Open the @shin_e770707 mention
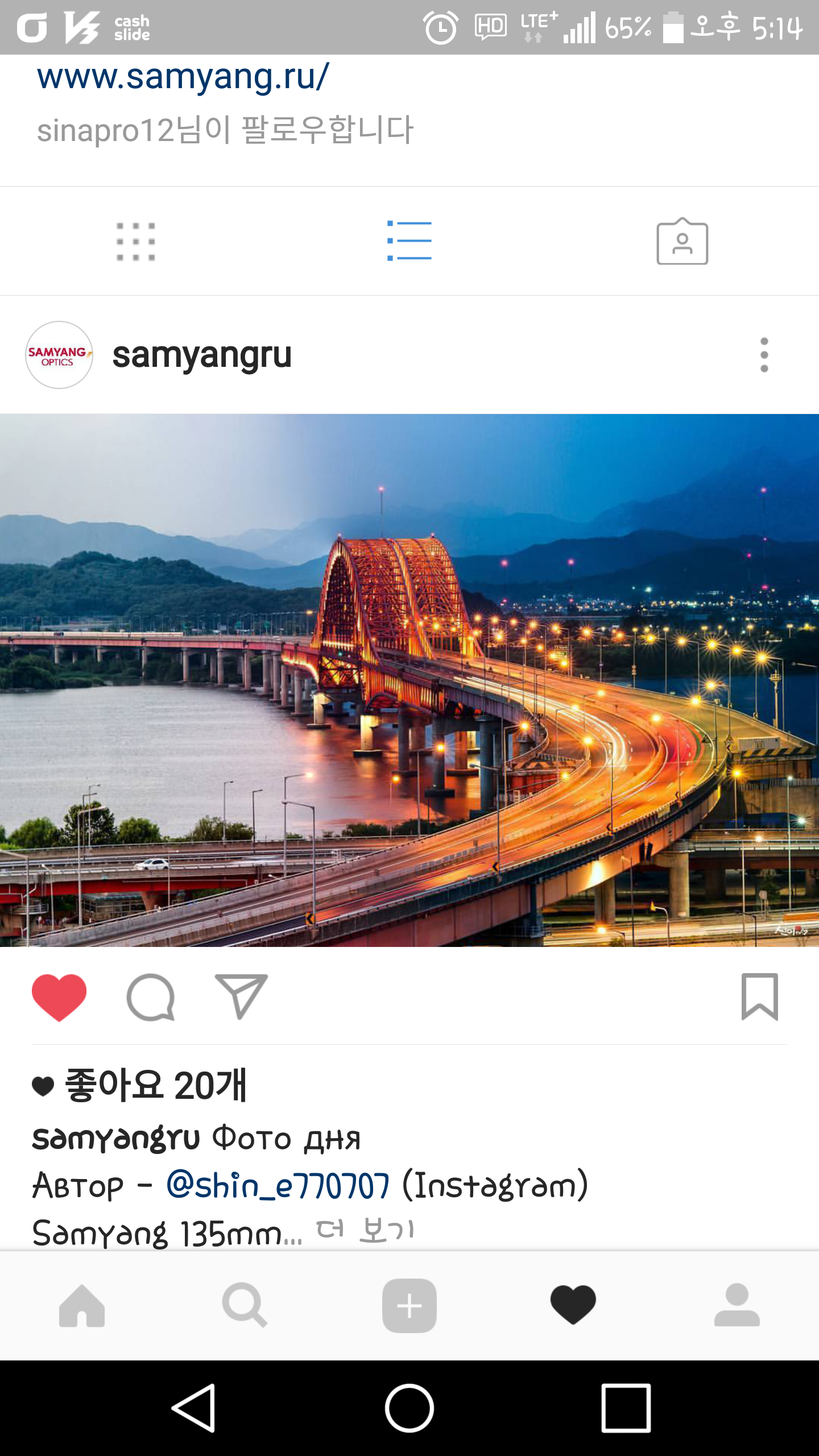819x1456 pixels. pos(278,1185)
